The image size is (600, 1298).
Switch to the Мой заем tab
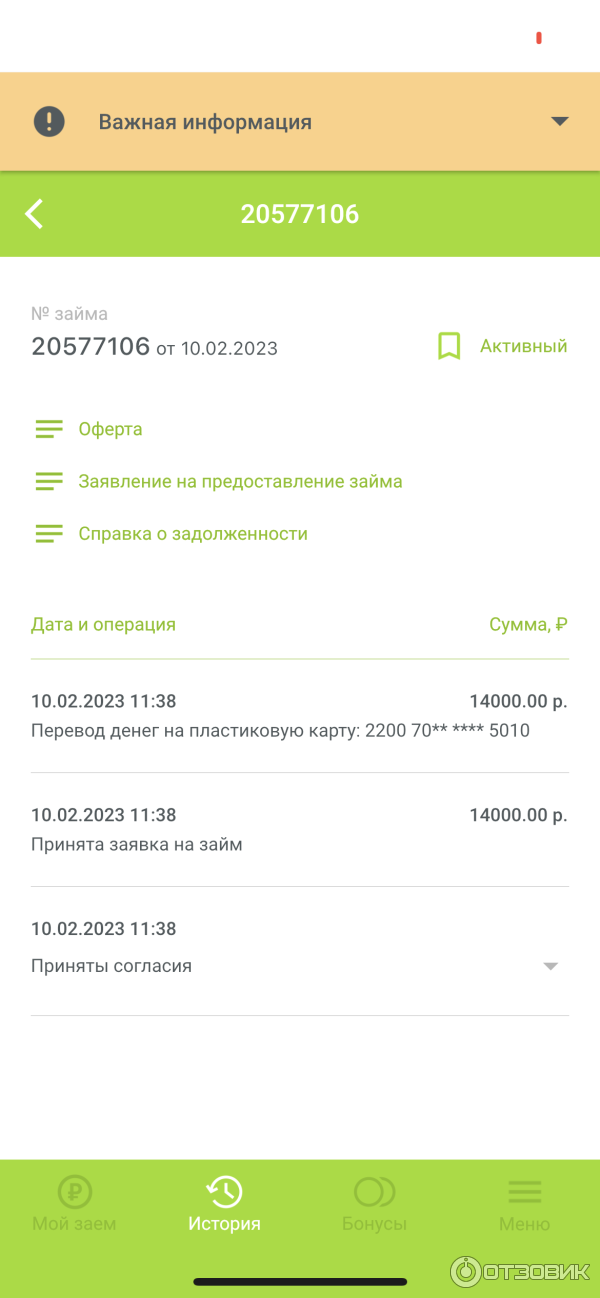coord(74,1204)
